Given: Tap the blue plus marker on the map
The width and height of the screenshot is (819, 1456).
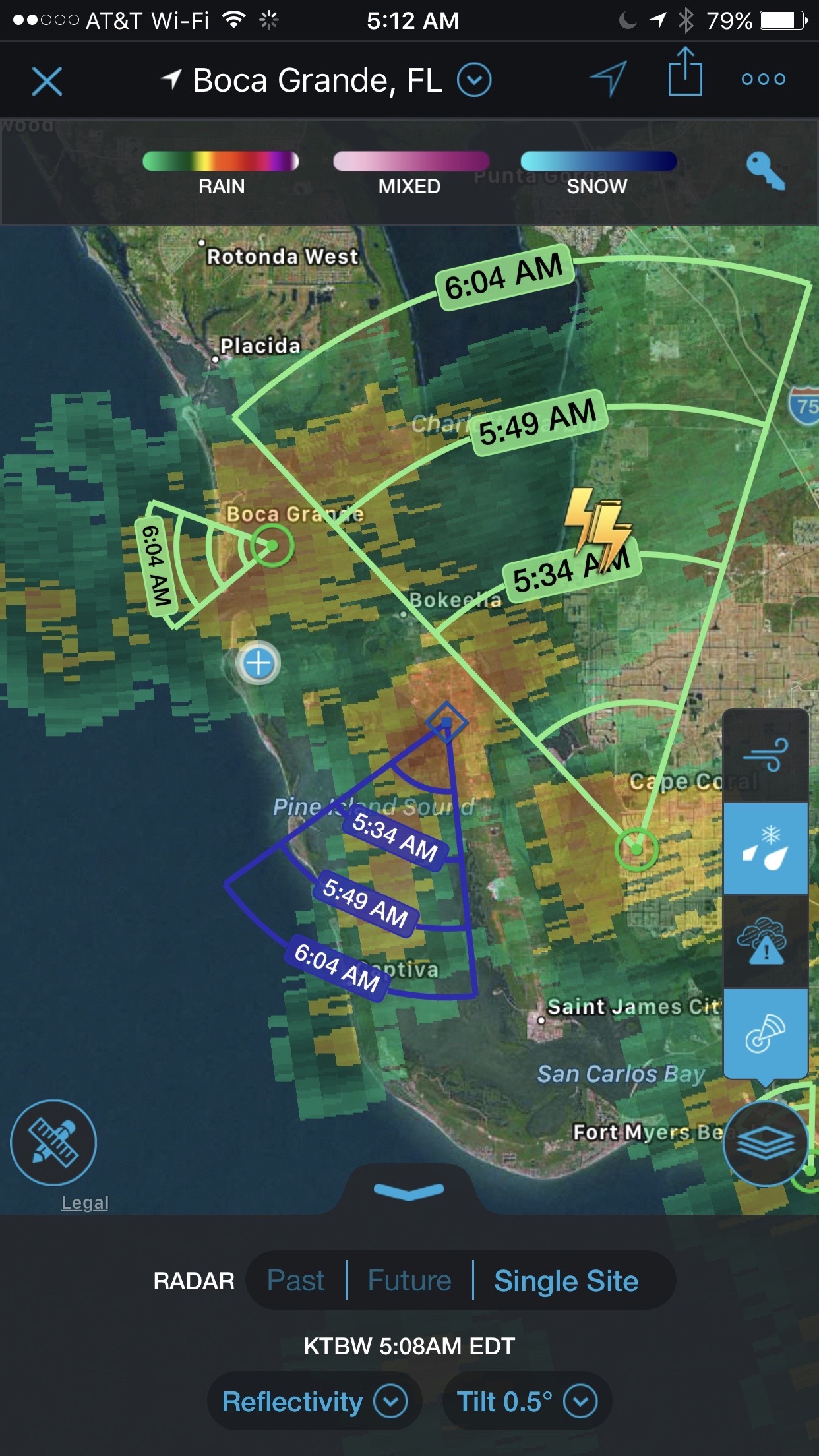Looking at the screenshot, I should tap(258, 663).
